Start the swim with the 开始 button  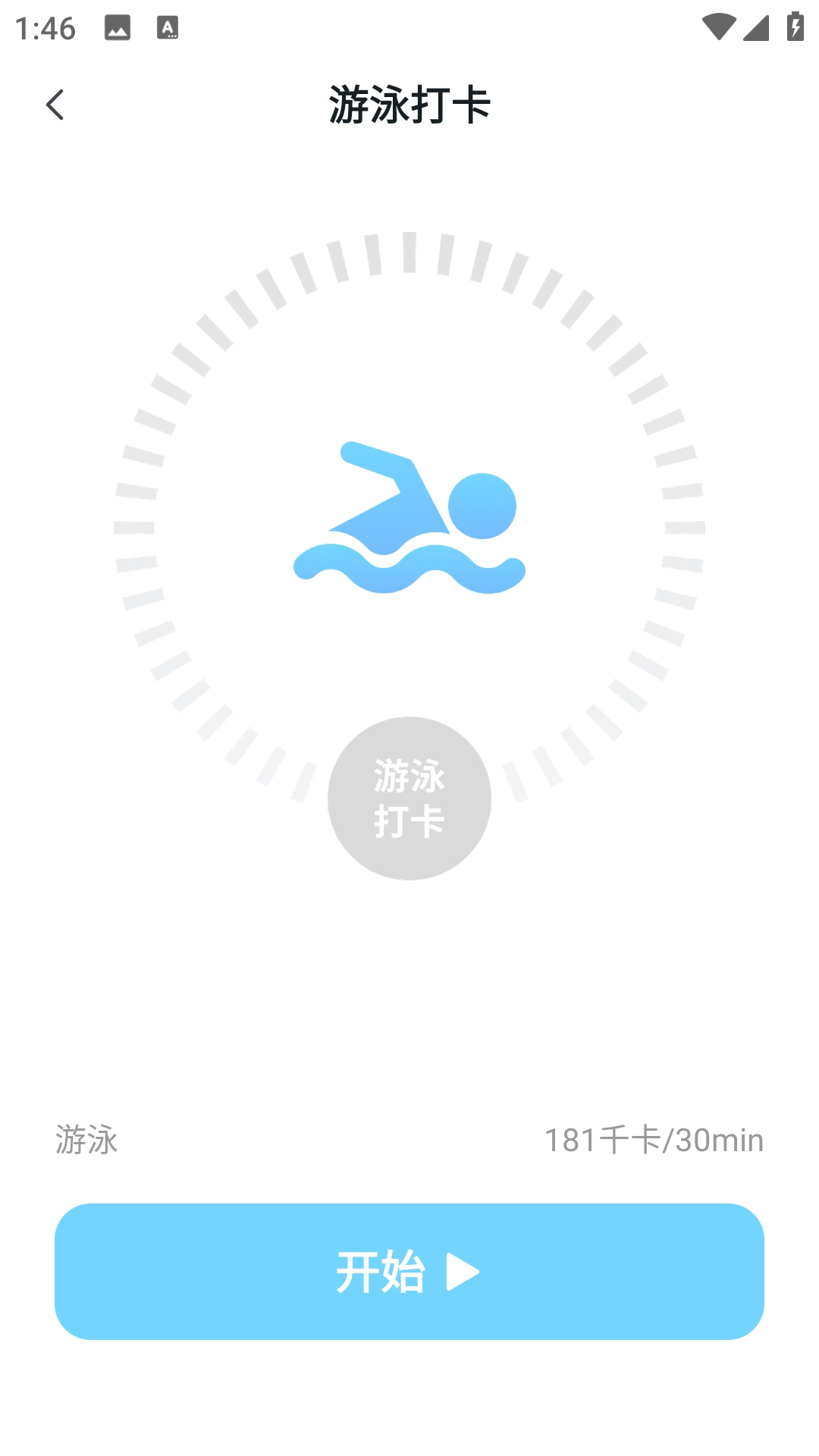[x=409, y=1272]
